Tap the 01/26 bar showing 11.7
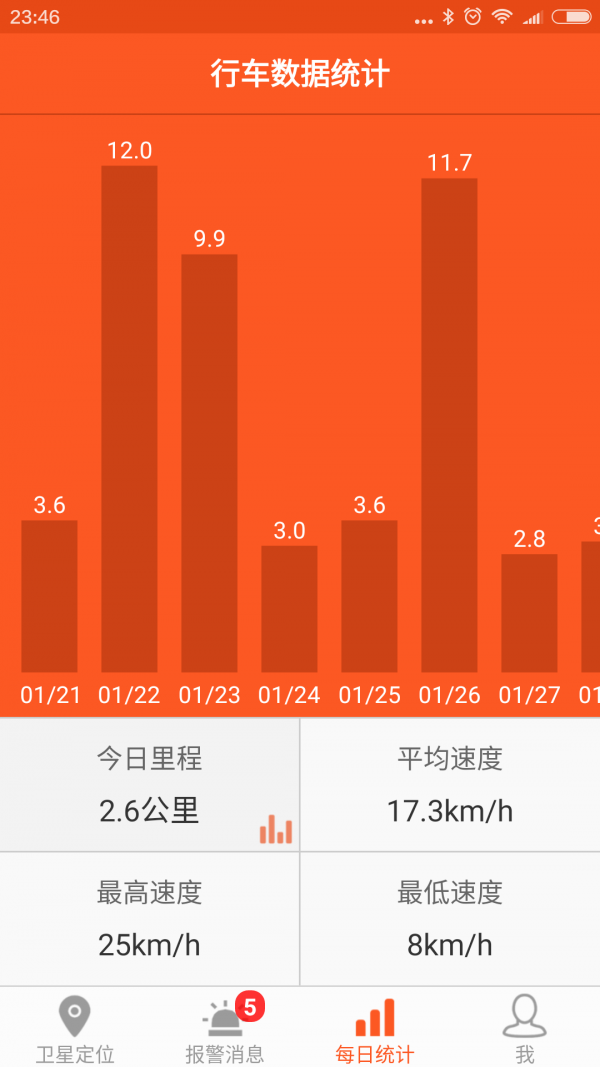The height and width of the screenshot is (1067, 600). pyautogui.click(x=449, y=425)
